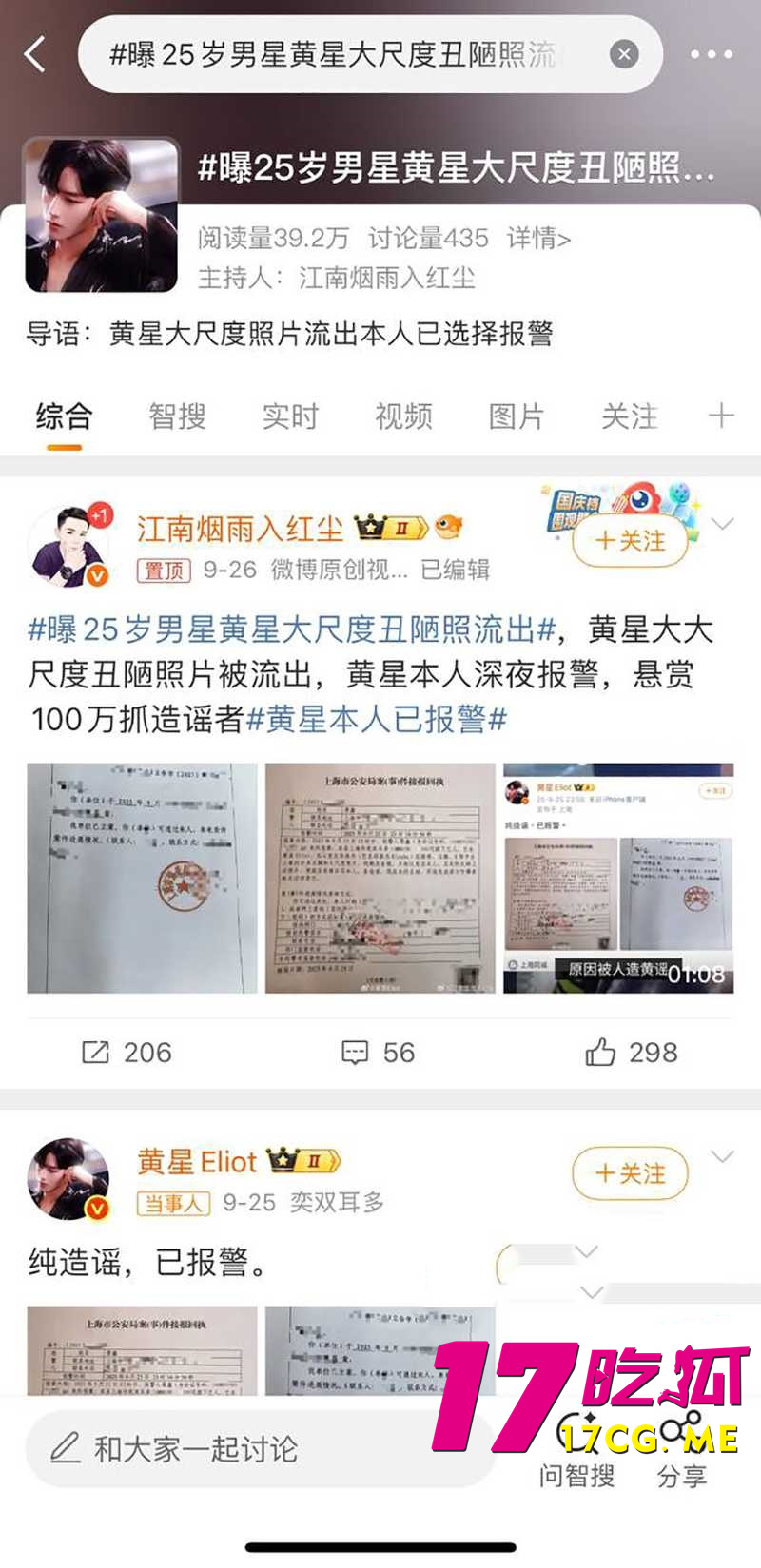Like 江南烟雨入红尘's post
761x1568 pixels.
631,1052
